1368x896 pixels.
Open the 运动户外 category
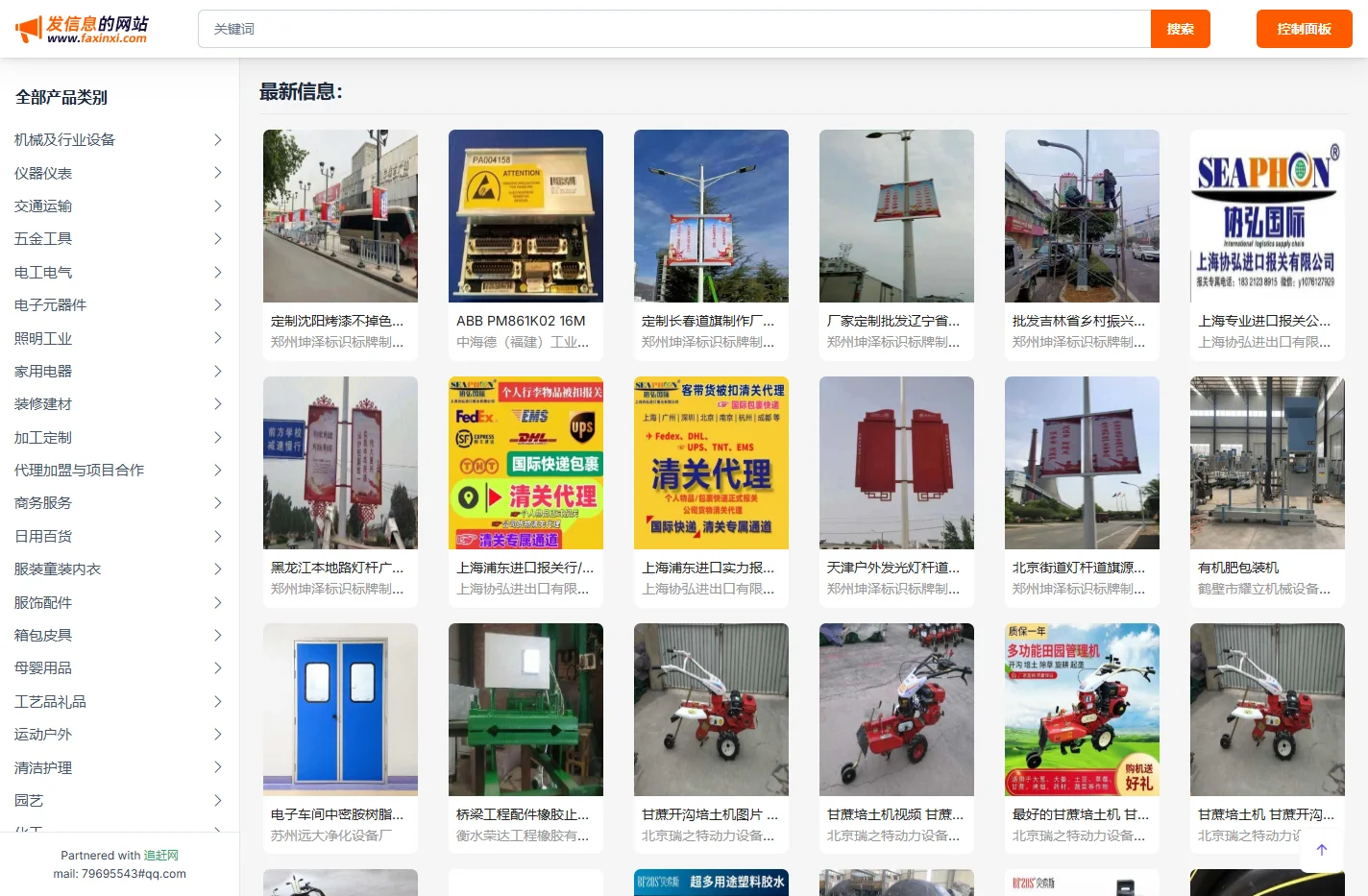(43, 735)
